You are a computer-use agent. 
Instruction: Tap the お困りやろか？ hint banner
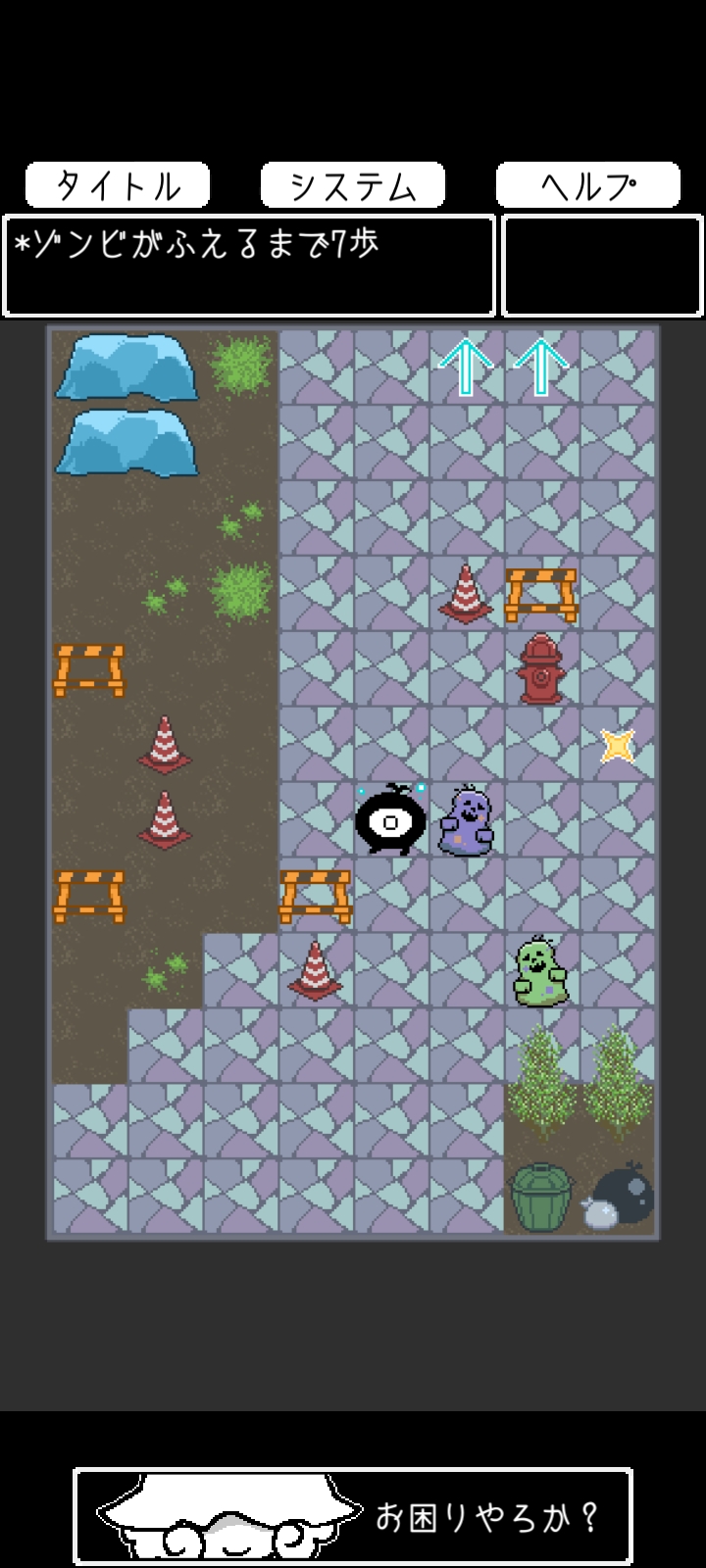click(353, 1516)
